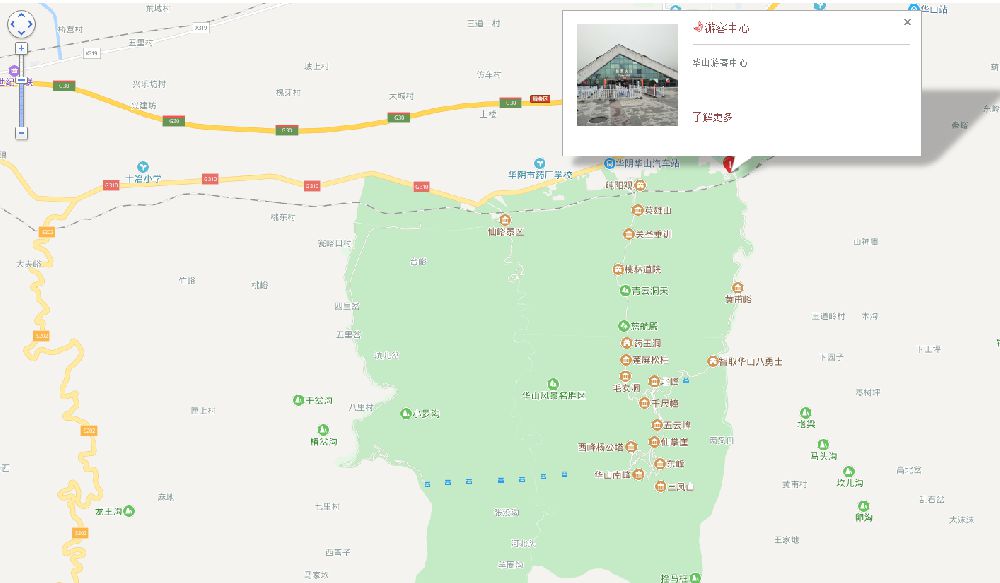Open the visitor center photo
Screen dimensions: 1000x583
click(627, 75)
